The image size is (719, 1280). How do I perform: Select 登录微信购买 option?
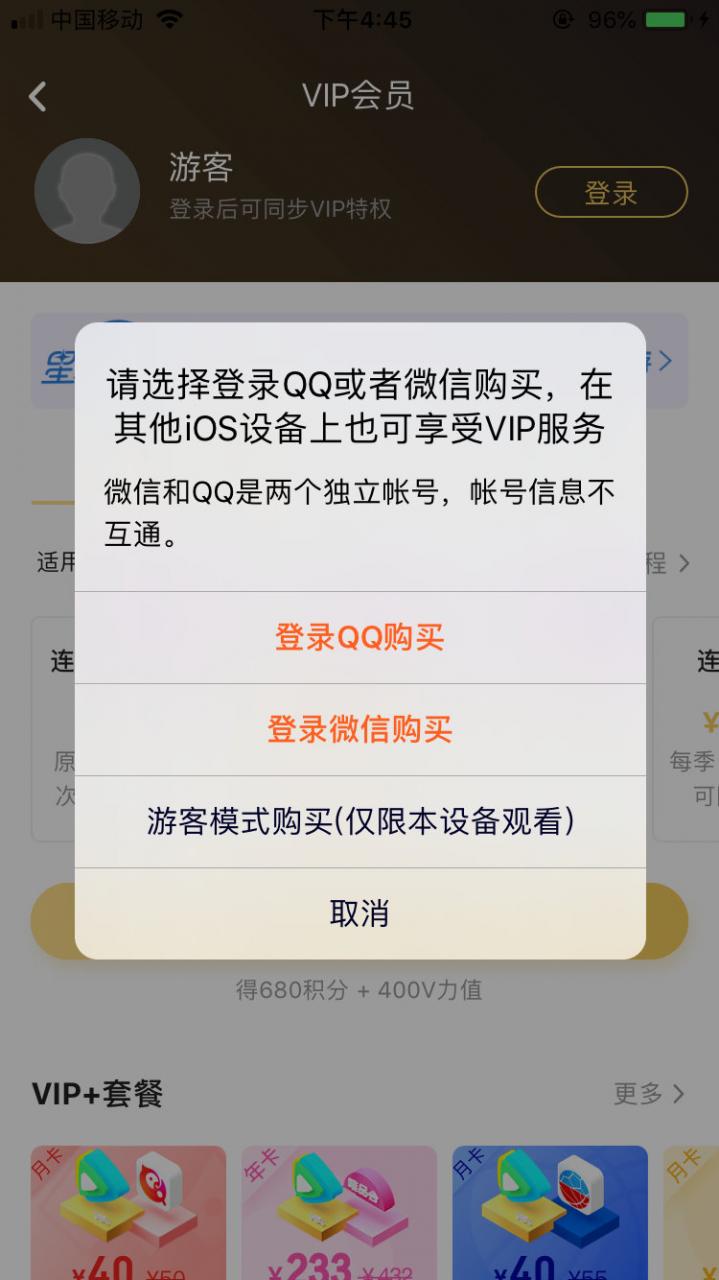[359, 729]
